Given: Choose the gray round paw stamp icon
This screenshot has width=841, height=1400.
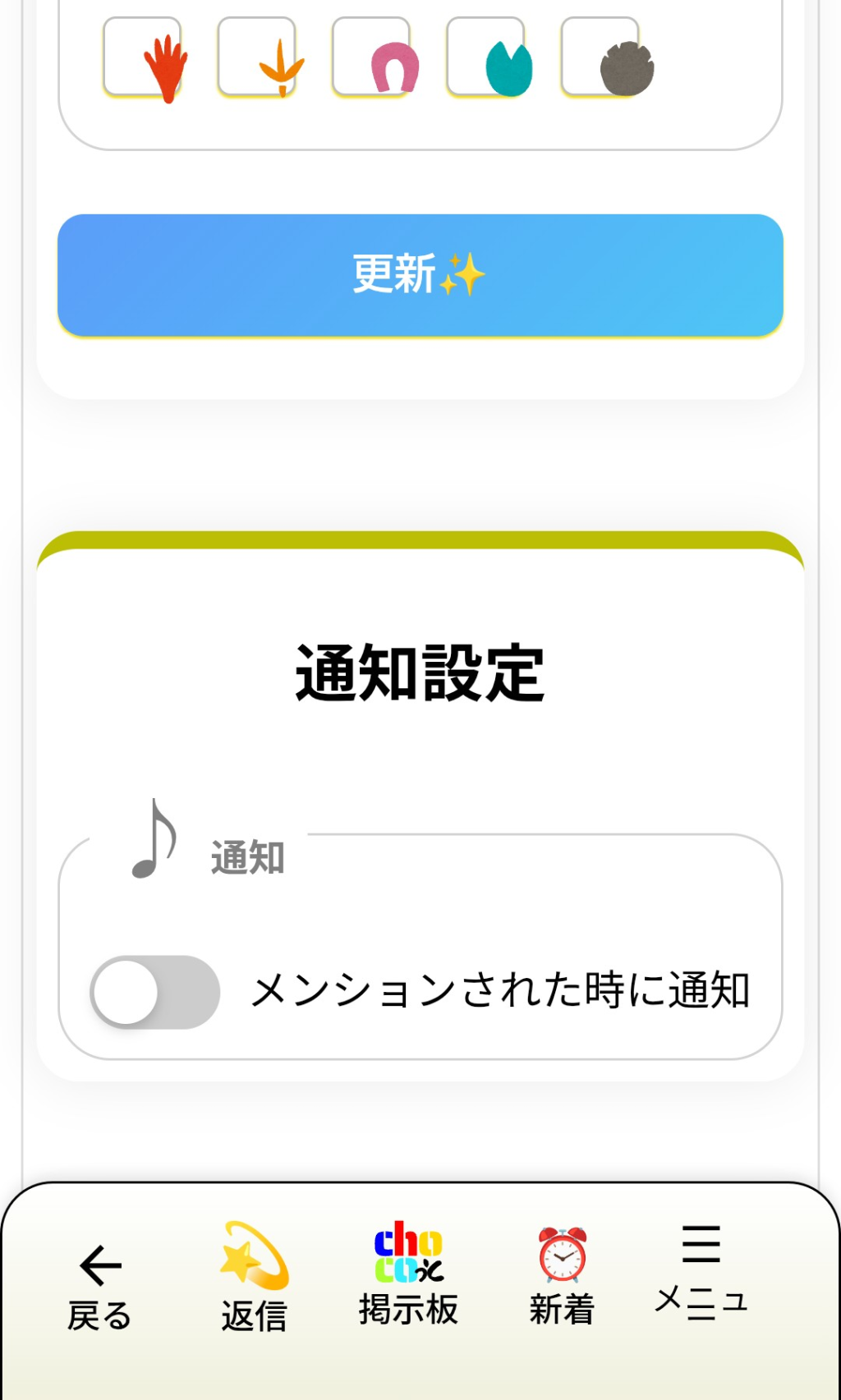Looking at the screenshot, I should coord(602,58).
